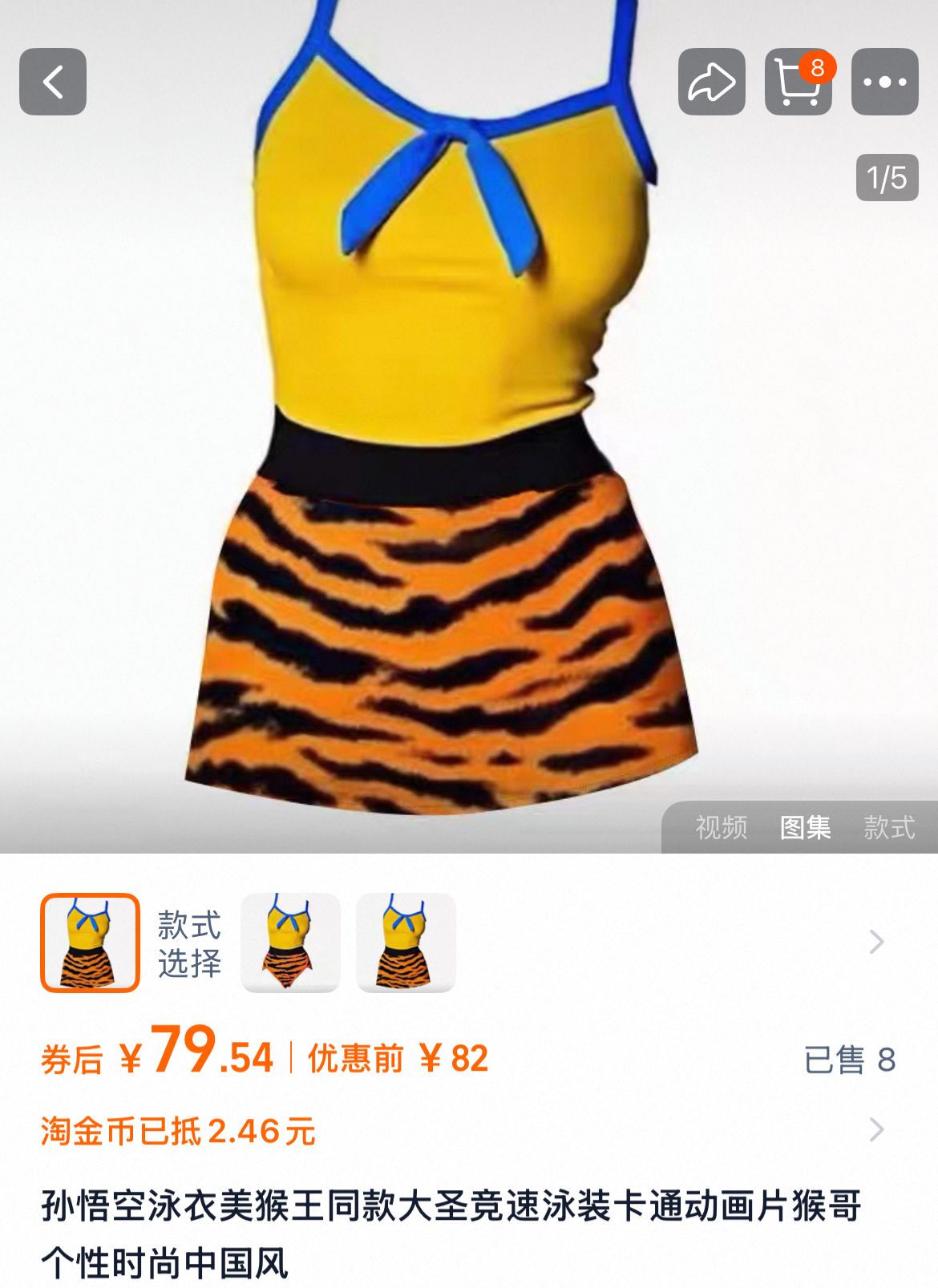Switch to the 图集 tab
This screenshot has height=1288, width=938.
(805, 827)
